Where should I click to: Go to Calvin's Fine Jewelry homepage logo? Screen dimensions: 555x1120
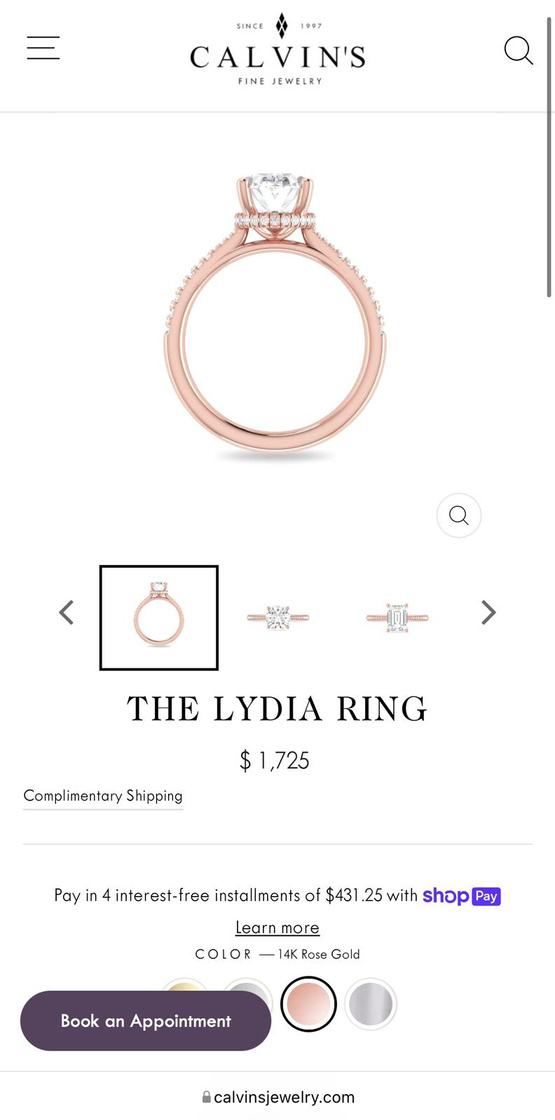click(x=278, y=50)
